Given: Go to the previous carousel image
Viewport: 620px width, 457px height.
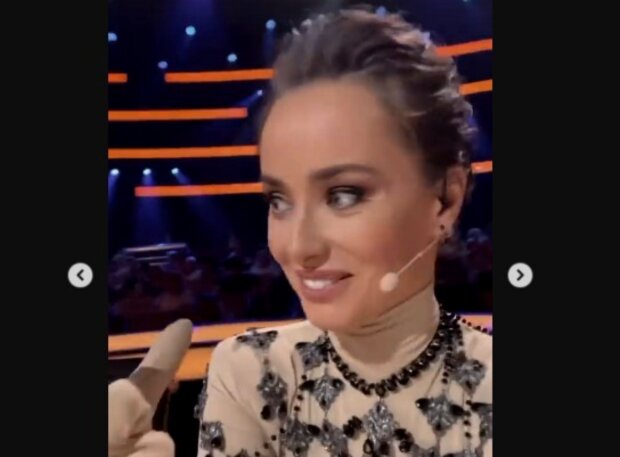Looking at the screenshot, I should coord(80,275).
